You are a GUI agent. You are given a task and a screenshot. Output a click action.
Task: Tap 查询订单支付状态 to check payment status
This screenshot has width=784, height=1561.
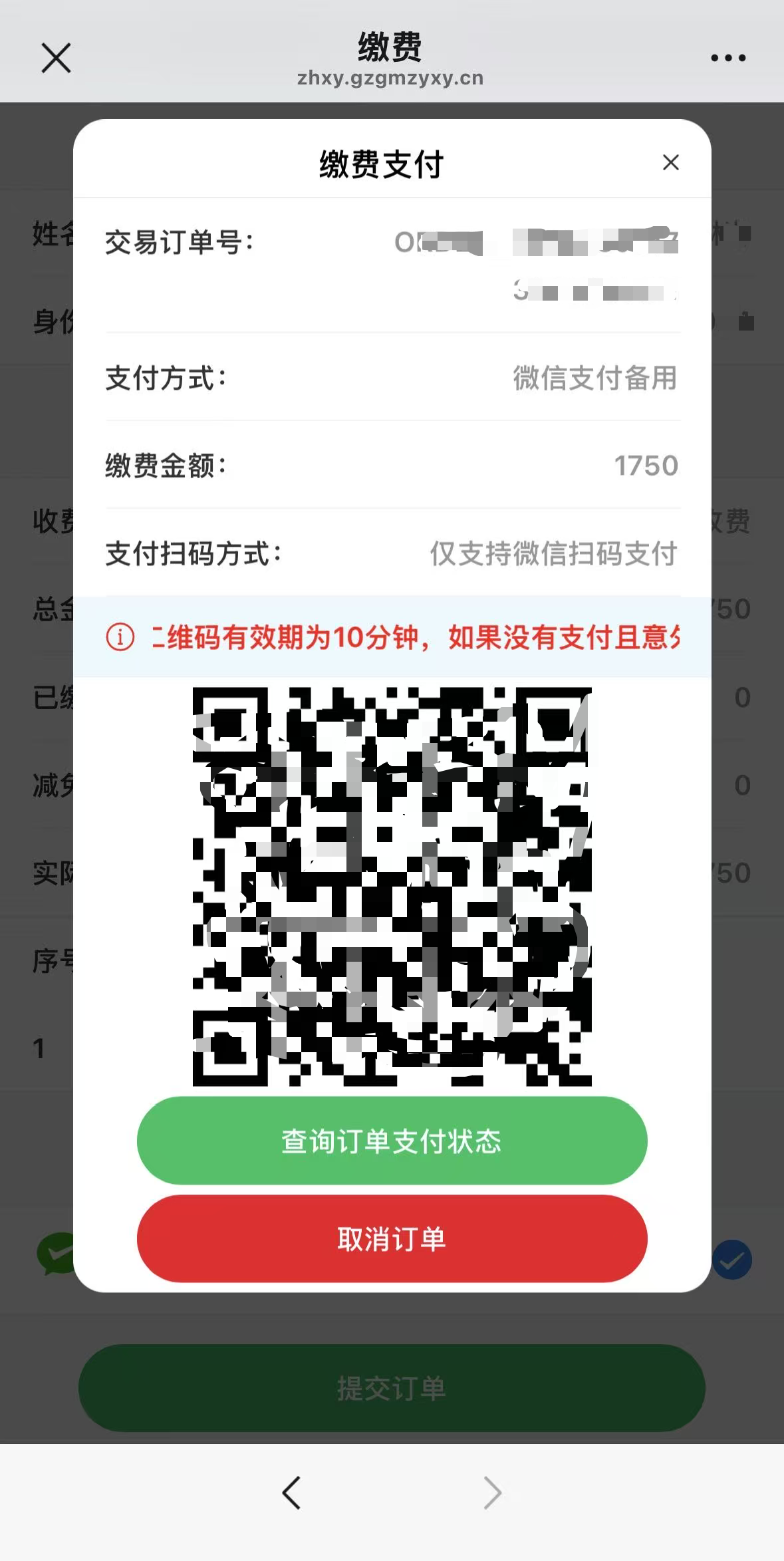[x=392, y=1141]
